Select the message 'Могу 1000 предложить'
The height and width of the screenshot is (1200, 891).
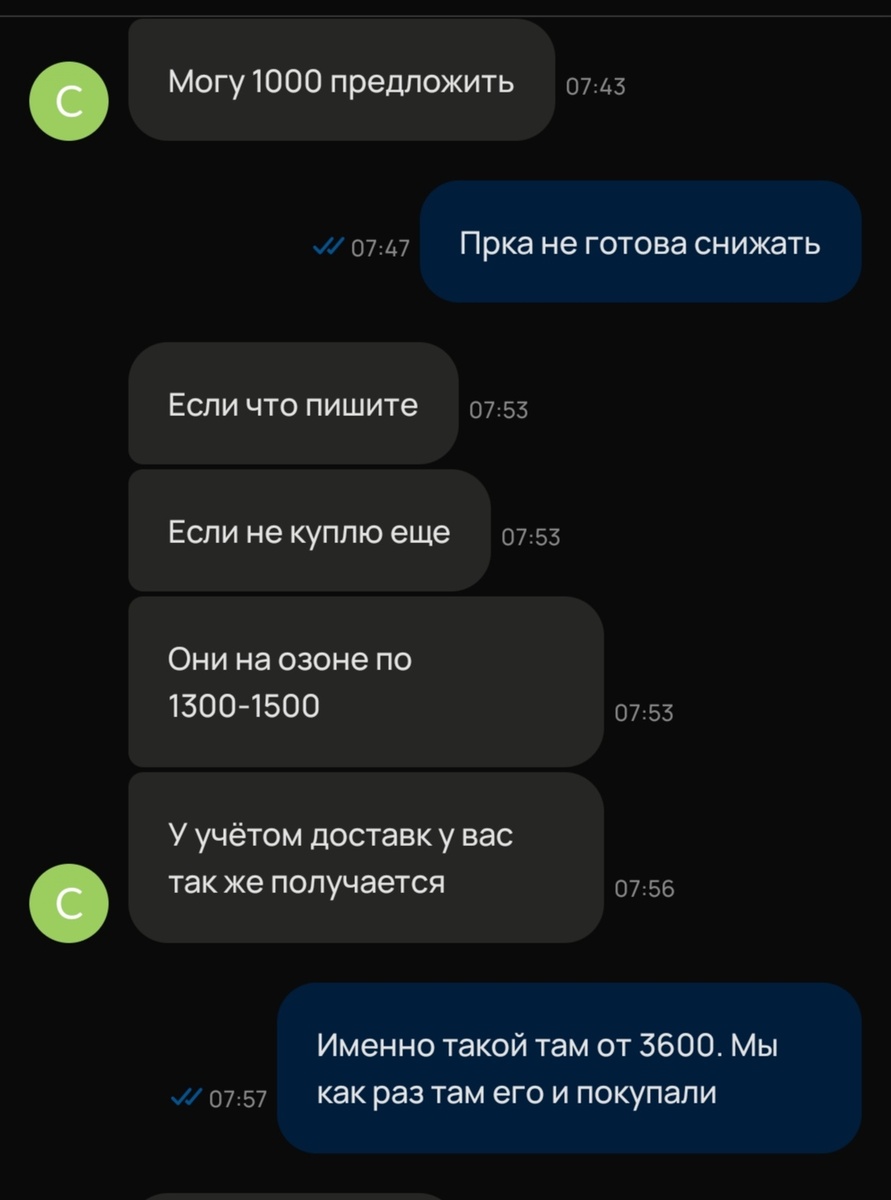[x=340, y=84]
